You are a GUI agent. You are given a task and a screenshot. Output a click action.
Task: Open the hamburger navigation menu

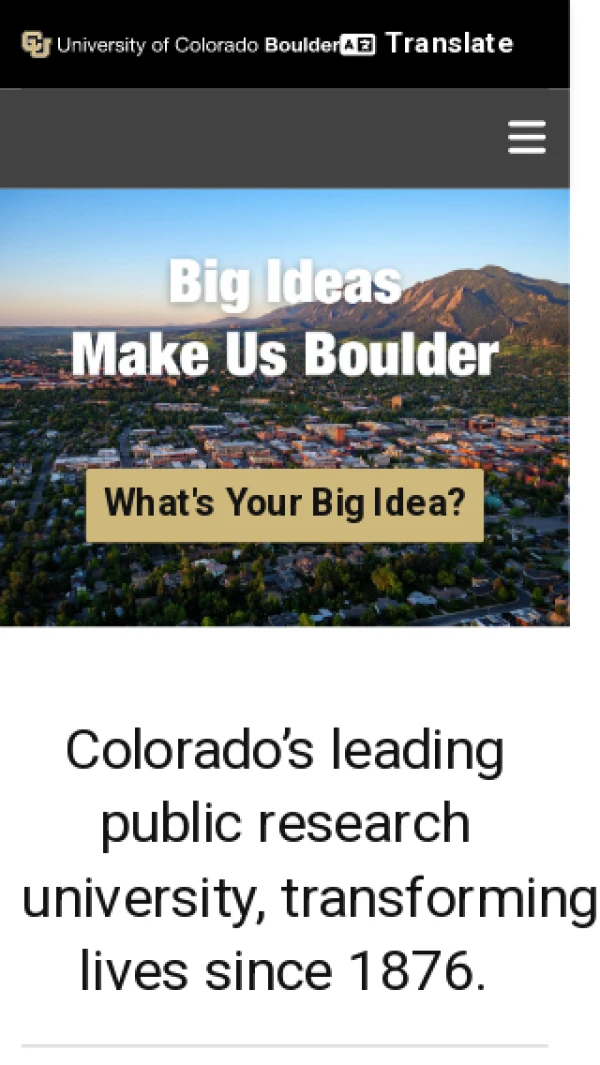coord(526,138)
